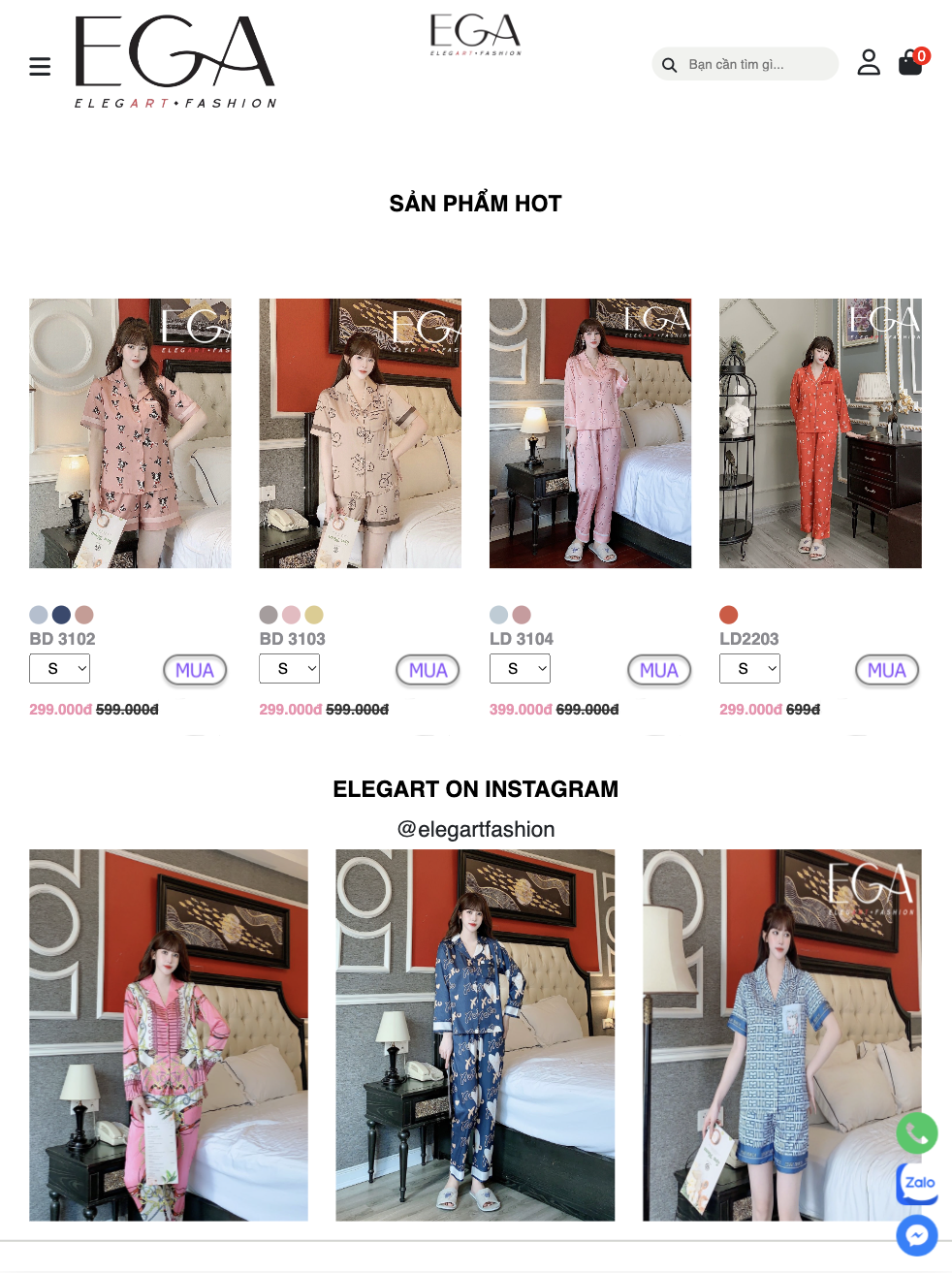Expand size dropdown for LD2203
The height and width of the screenshot is (1273, 952).
click(x=749, y=668)
